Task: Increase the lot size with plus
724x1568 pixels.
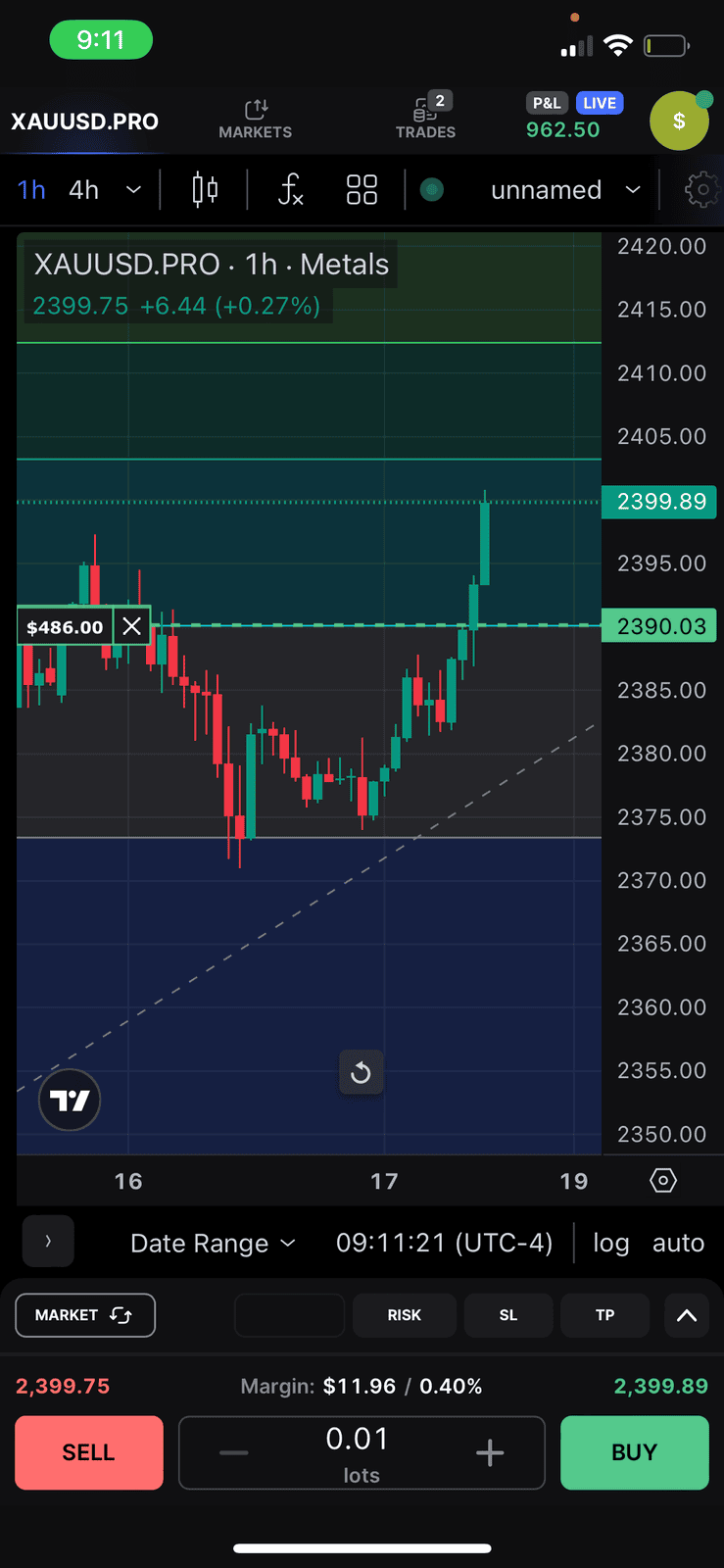Action: point(489,1452)
